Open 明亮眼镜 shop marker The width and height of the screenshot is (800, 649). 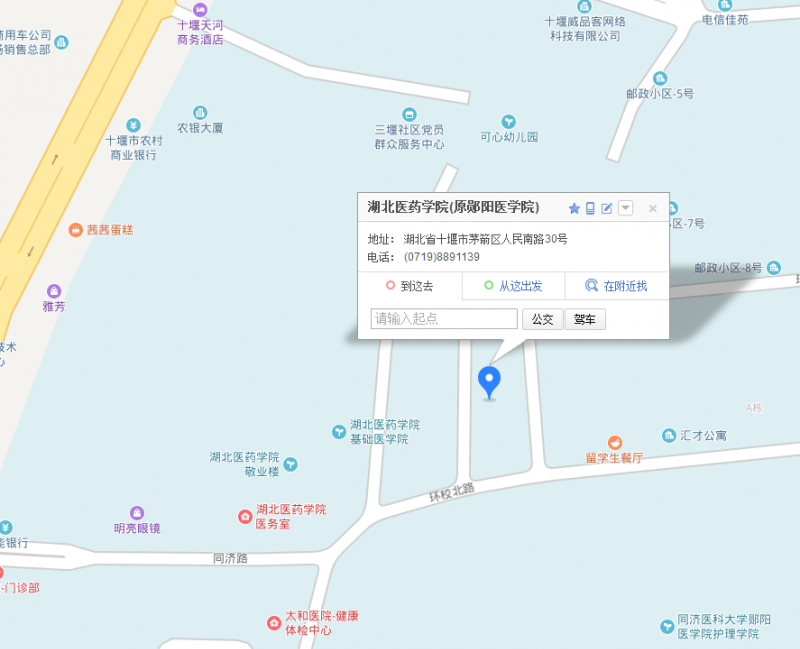pyautogui.click(x=137, y=512)
